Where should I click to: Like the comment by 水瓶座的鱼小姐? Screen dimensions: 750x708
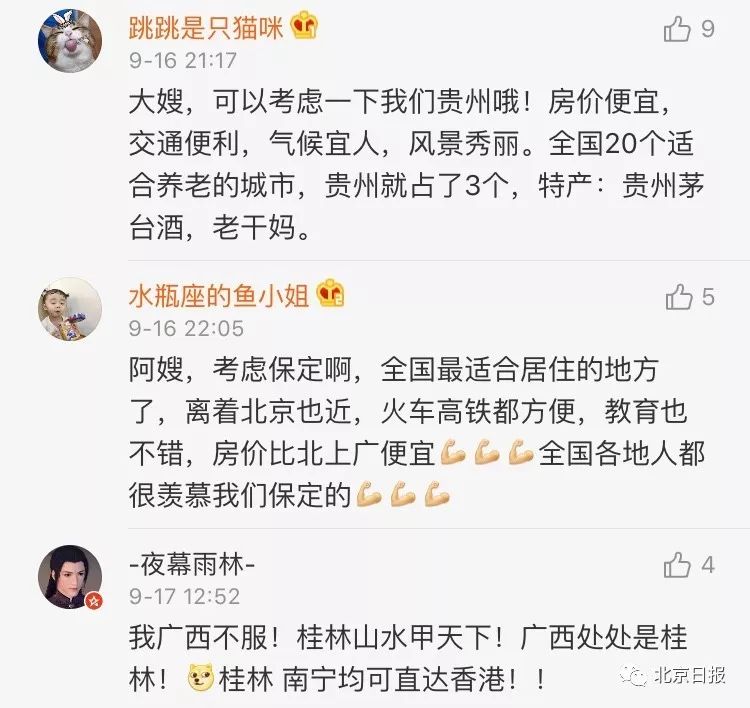click(x=678, y=297)
